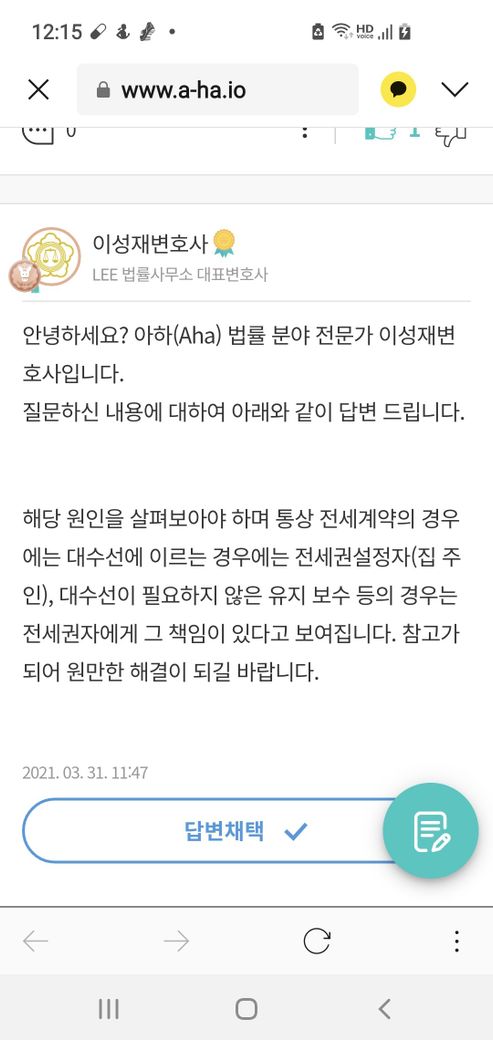Reload the page

pos(317,941)
